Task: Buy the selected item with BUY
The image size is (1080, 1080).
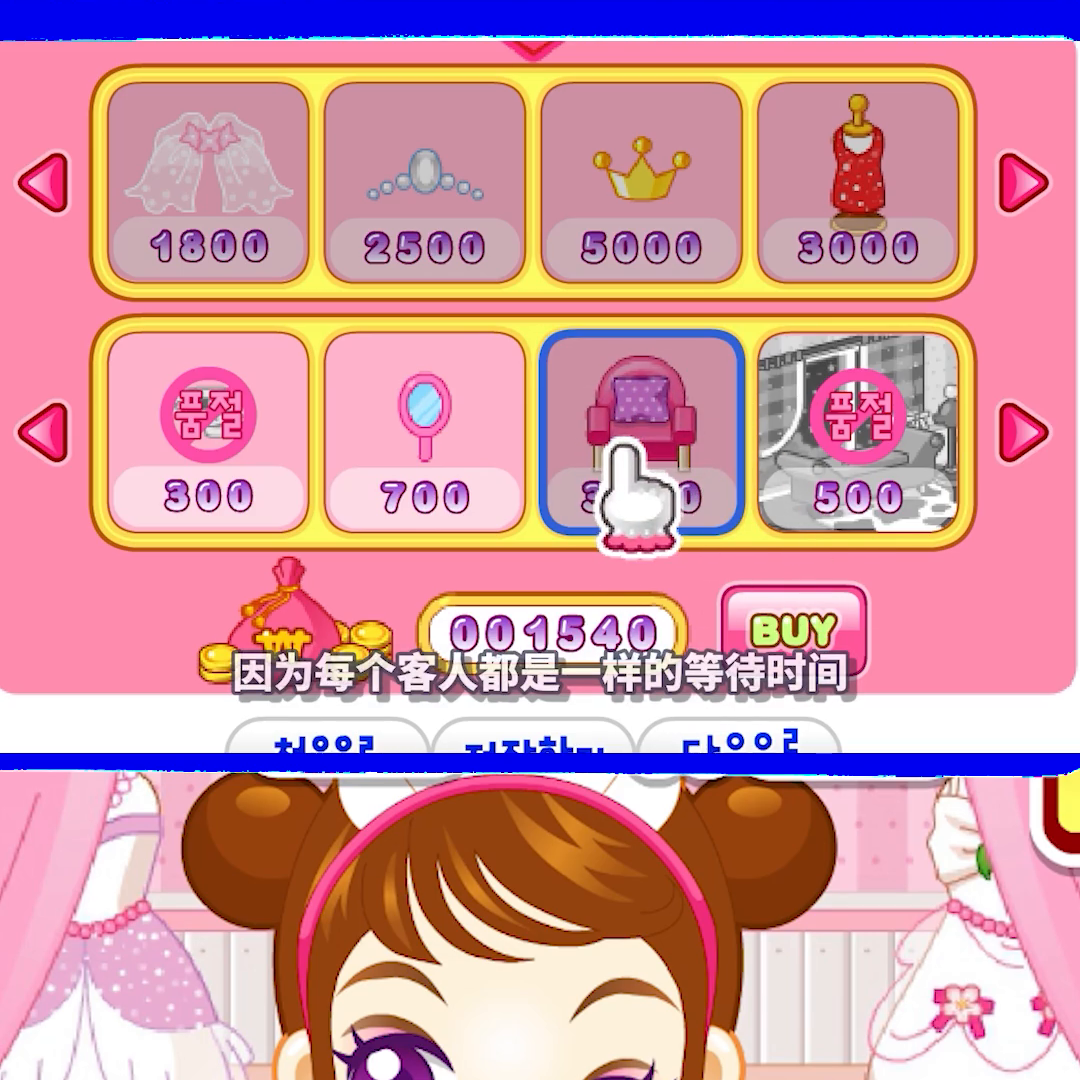Action: coord(793,629)
